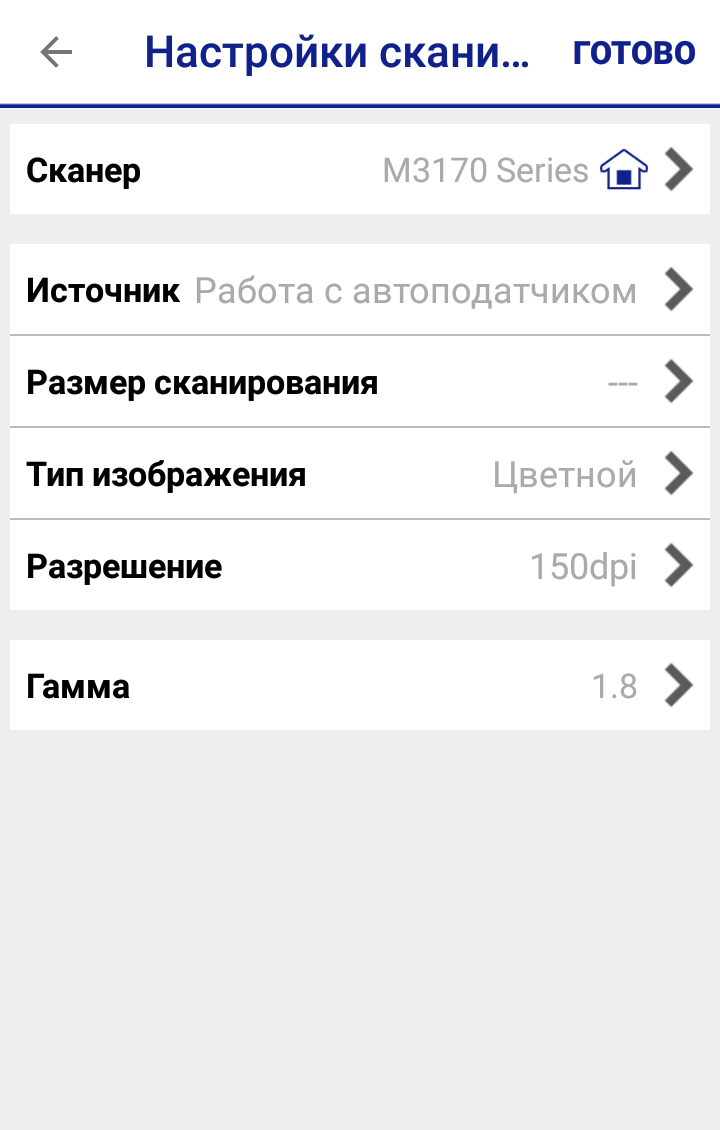This screenshot has width=720, height=1130.
Task: Confirm settings with ГОТОВО
Action: (x=633, y=52)
